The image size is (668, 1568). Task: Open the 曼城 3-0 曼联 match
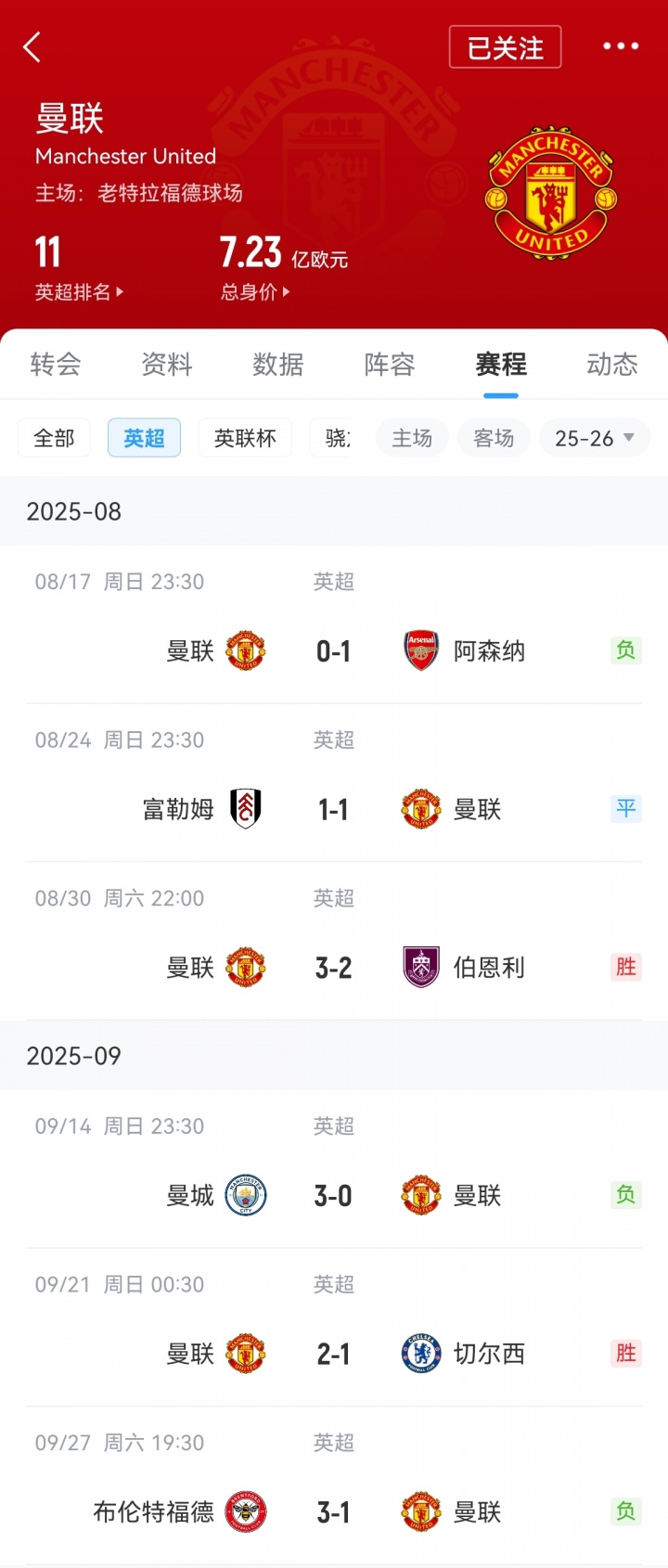(x=334, y=1196)
